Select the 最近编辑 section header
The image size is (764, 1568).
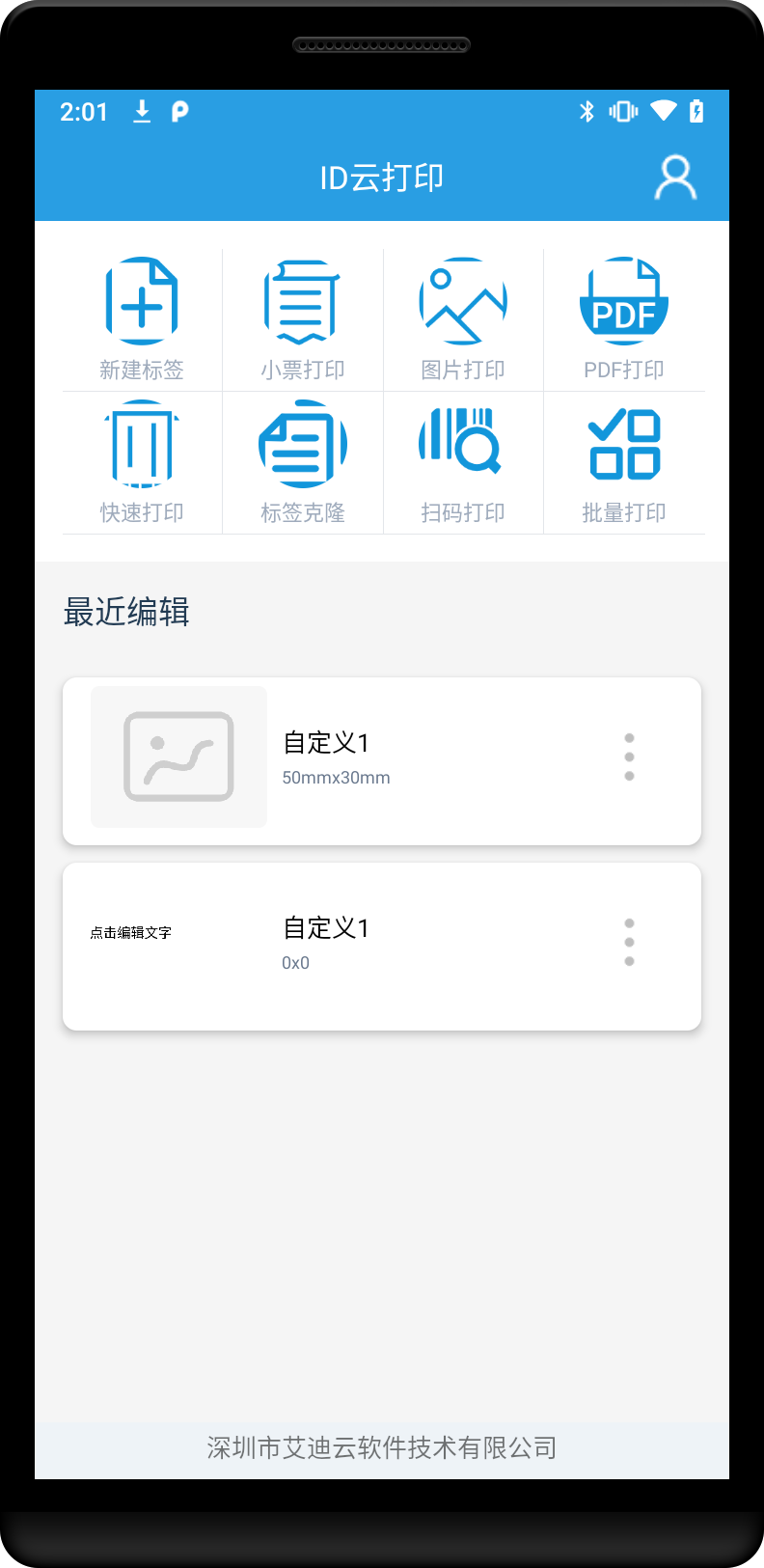point(126,612)
